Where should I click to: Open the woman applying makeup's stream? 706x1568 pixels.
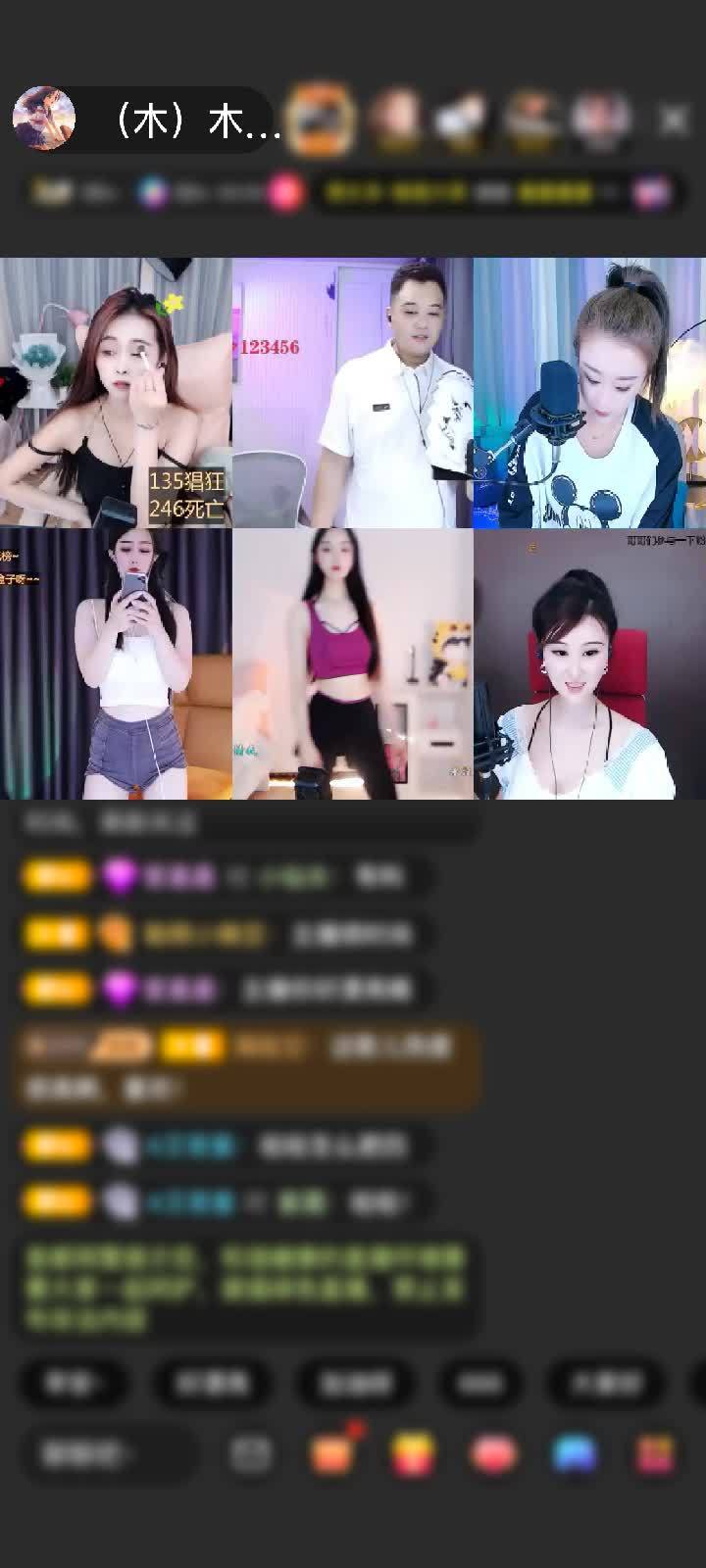point(116,392)
